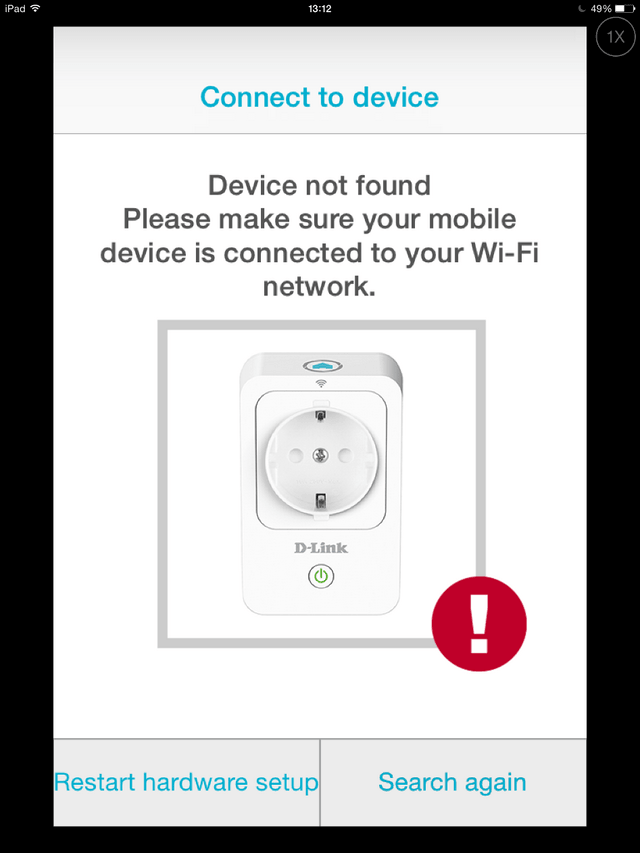Tap Restart hardware setup
Image resolution: width=640 pixels, height=853 pixels.
(x=186, y=782)
